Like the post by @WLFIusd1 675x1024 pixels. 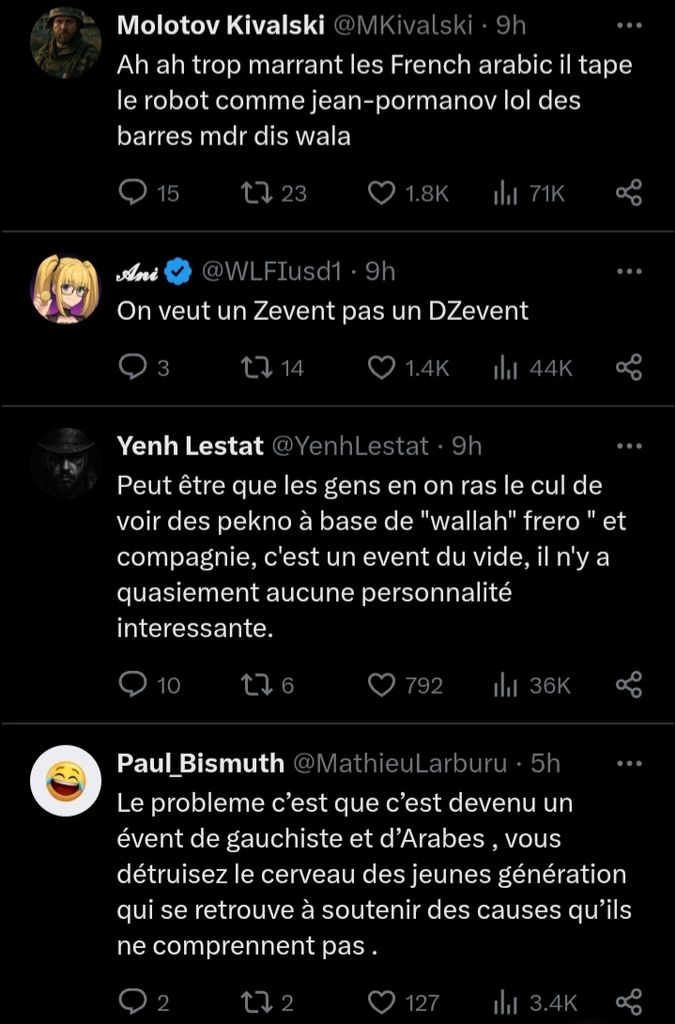pos(382,368)
